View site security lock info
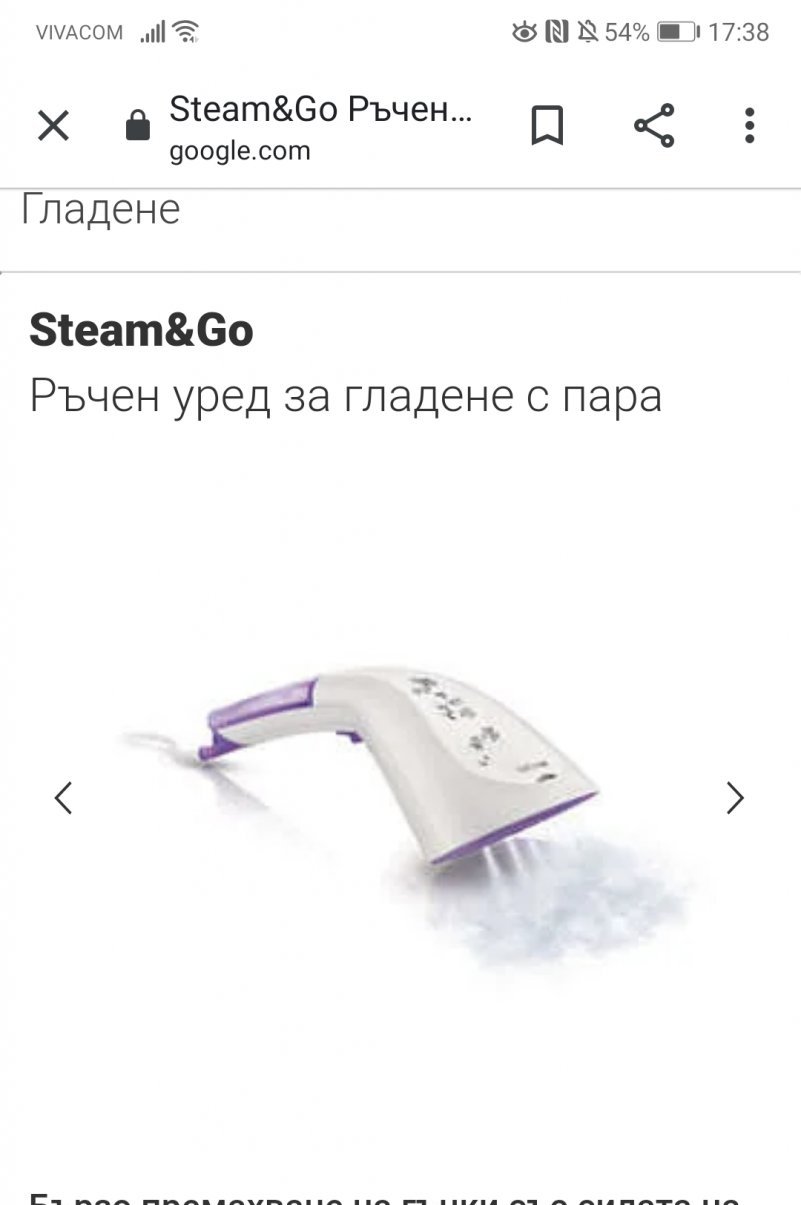801x1205 pixels. pos(137,126)
